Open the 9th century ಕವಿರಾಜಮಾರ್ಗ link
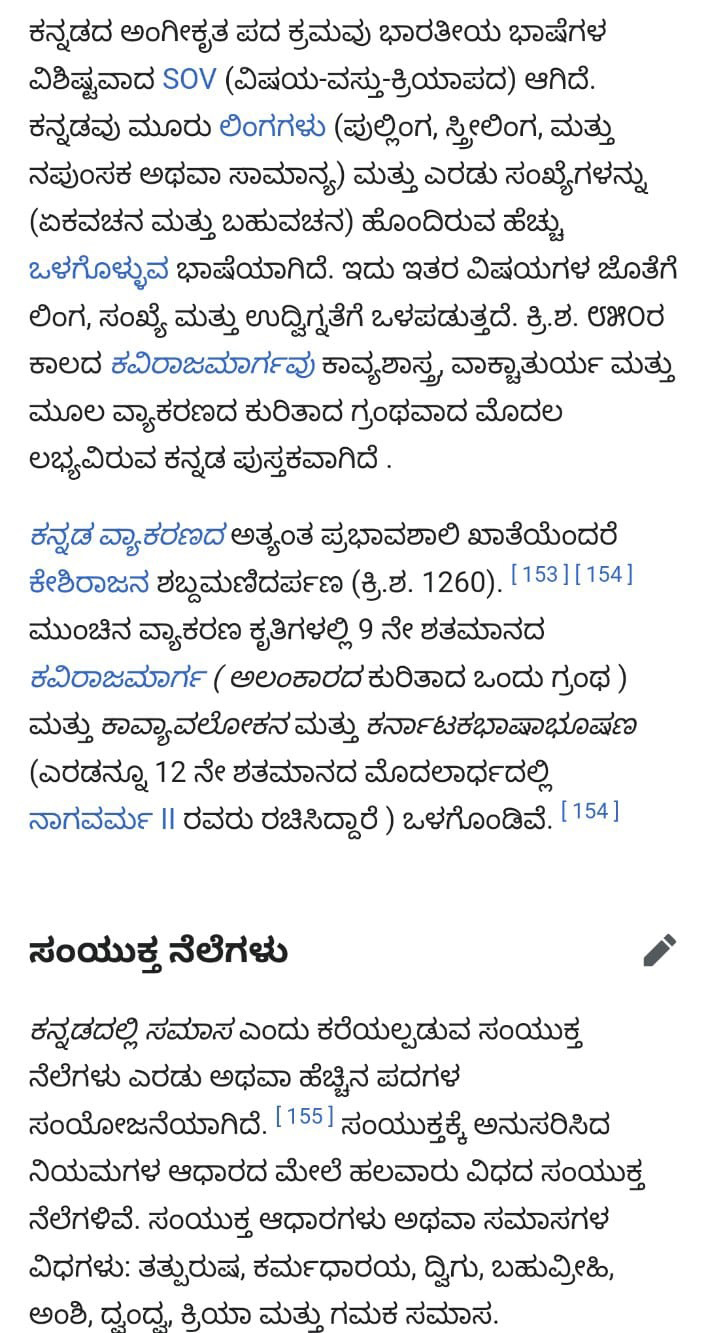 (119, 678)
